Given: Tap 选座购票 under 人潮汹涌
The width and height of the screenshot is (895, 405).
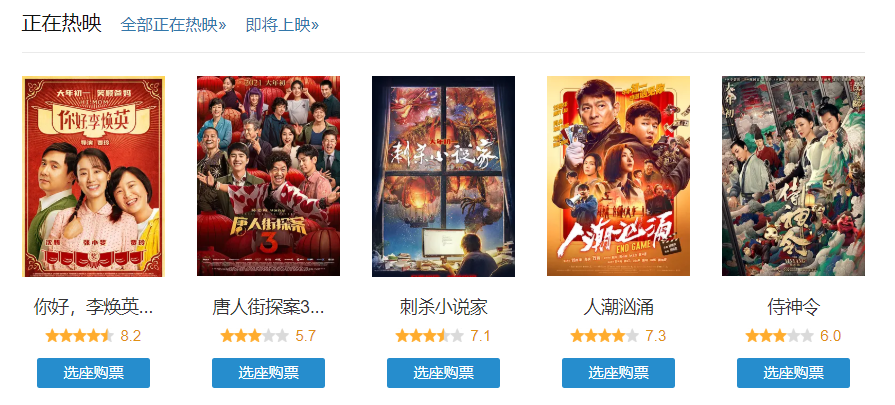Looking at the screenshot, I should [x=618, y=373].
